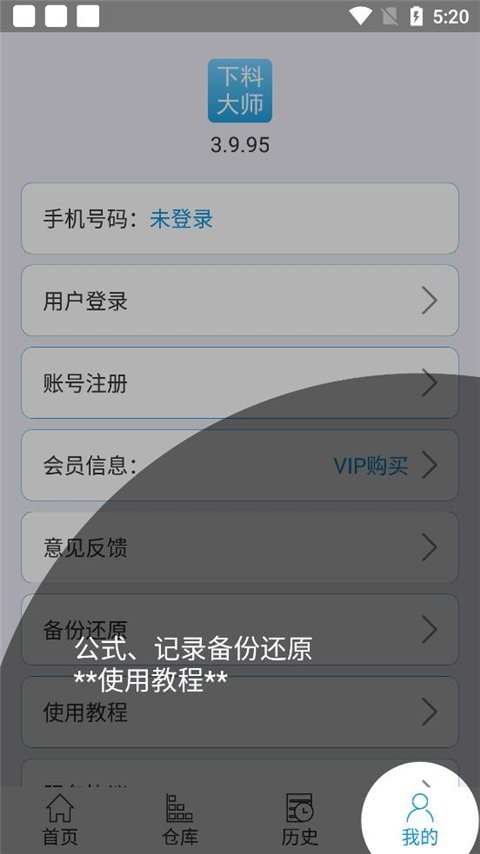
Task: Select the highlighted 我的 tab
Action: pyautogui.click(x=420, y=820)
